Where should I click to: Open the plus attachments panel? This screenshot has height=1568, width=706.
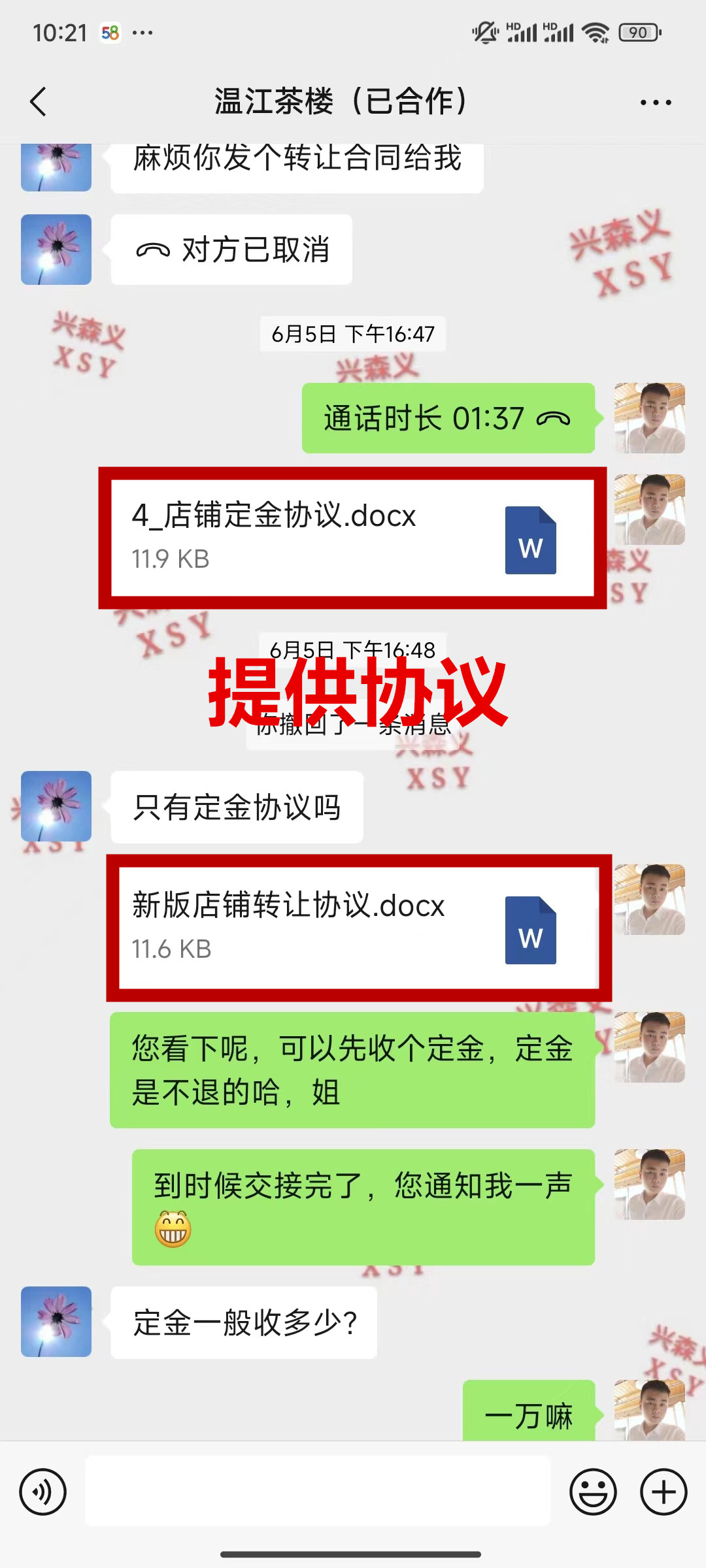coord(664,1492)
